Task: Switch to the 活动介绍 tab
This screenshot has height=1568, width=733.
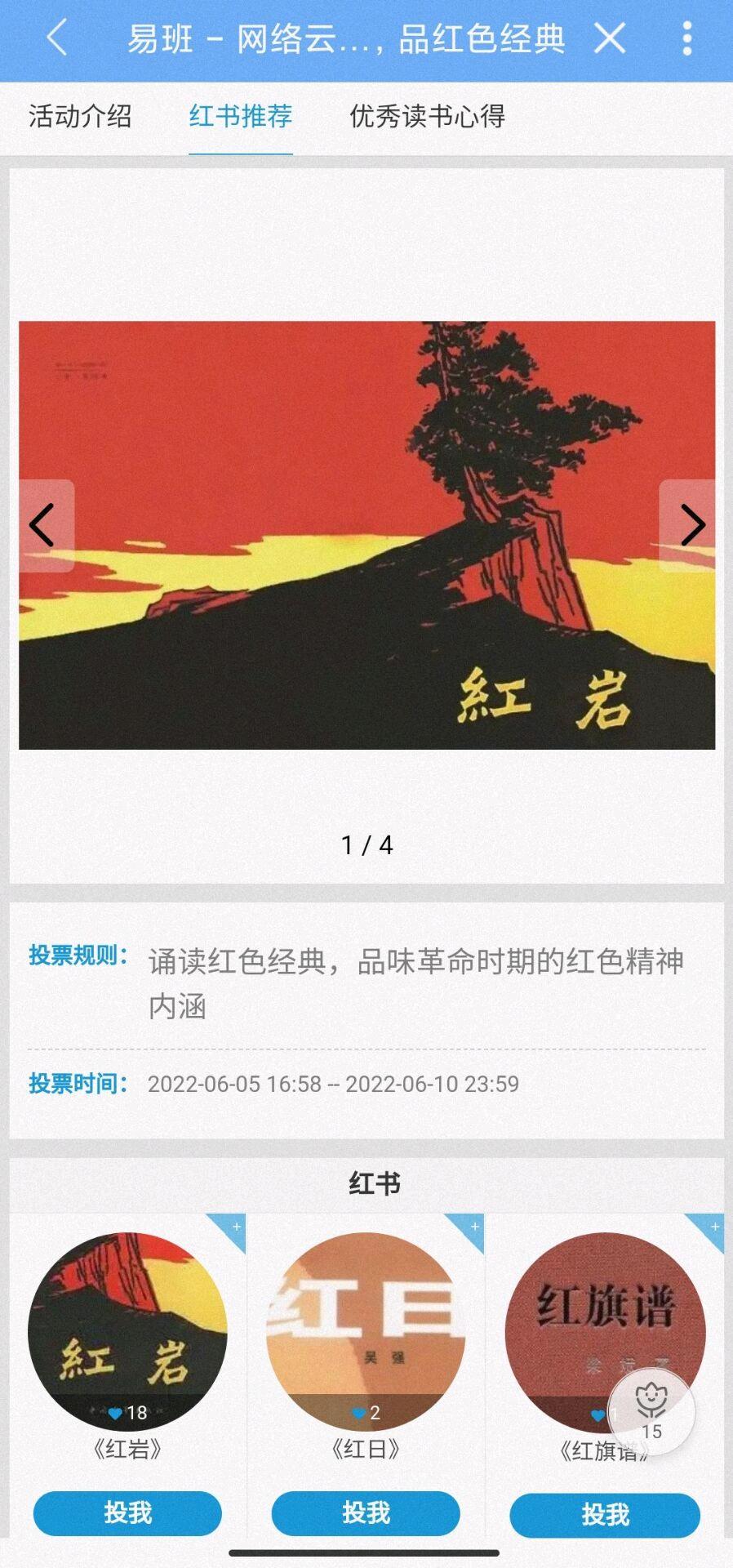Action: (80, 116)
